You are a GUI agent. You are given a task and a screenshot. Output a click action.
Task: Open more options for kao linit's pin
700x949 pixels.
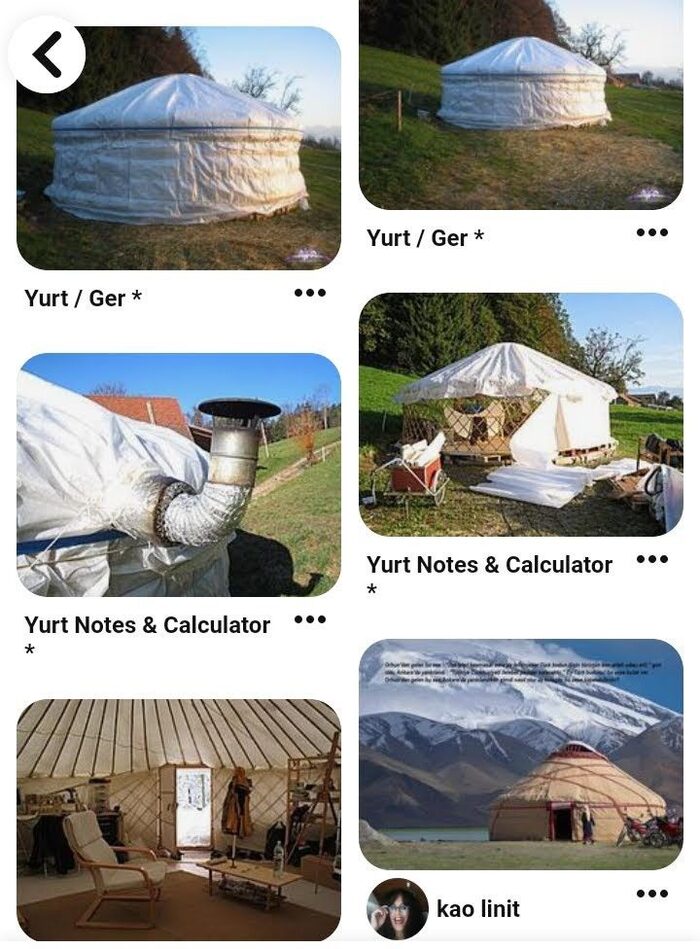(652, 894)
